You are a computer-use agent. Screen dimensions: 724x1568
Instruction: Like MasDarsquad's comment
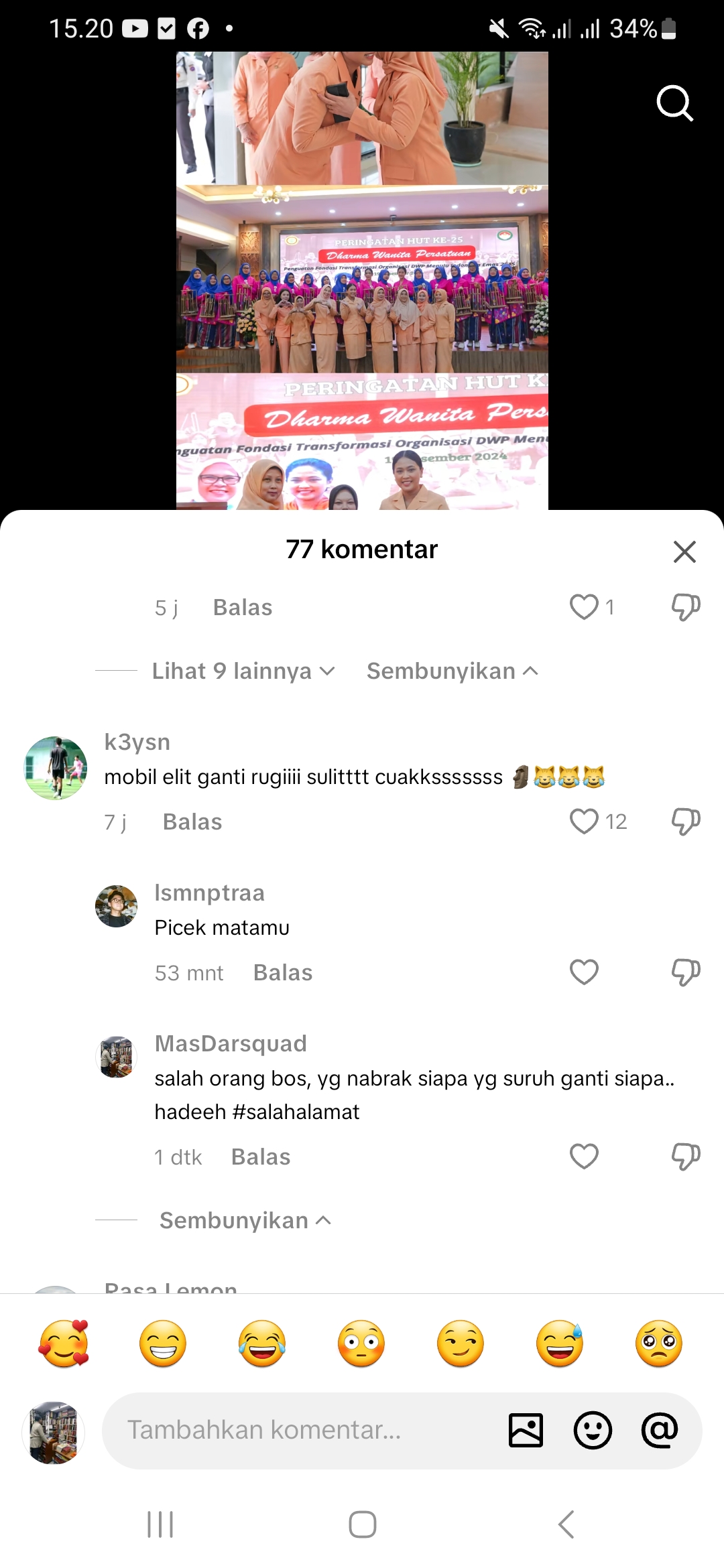584,1156
